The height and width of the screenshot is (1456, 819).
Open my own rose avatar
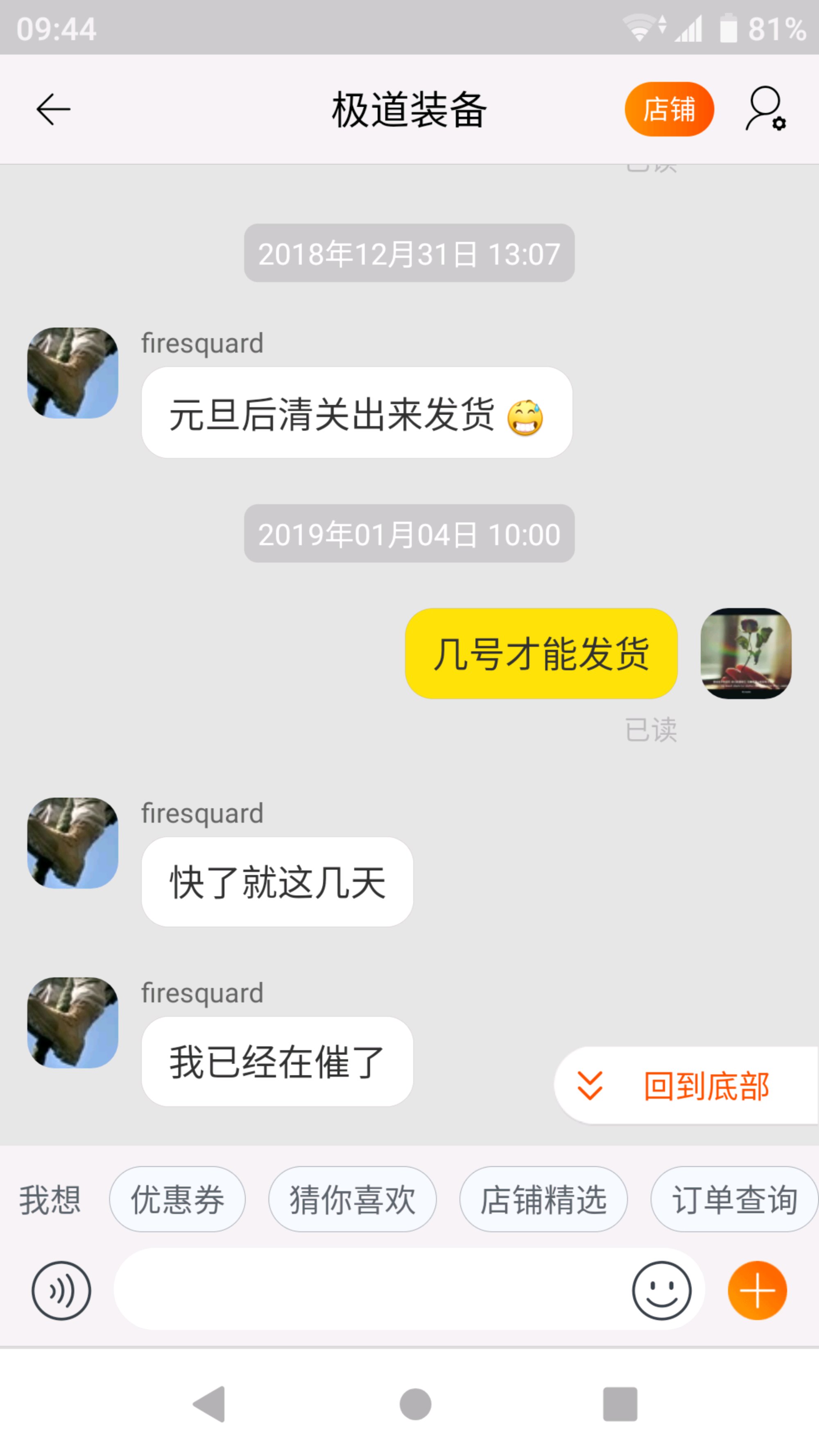coord(746,653)
